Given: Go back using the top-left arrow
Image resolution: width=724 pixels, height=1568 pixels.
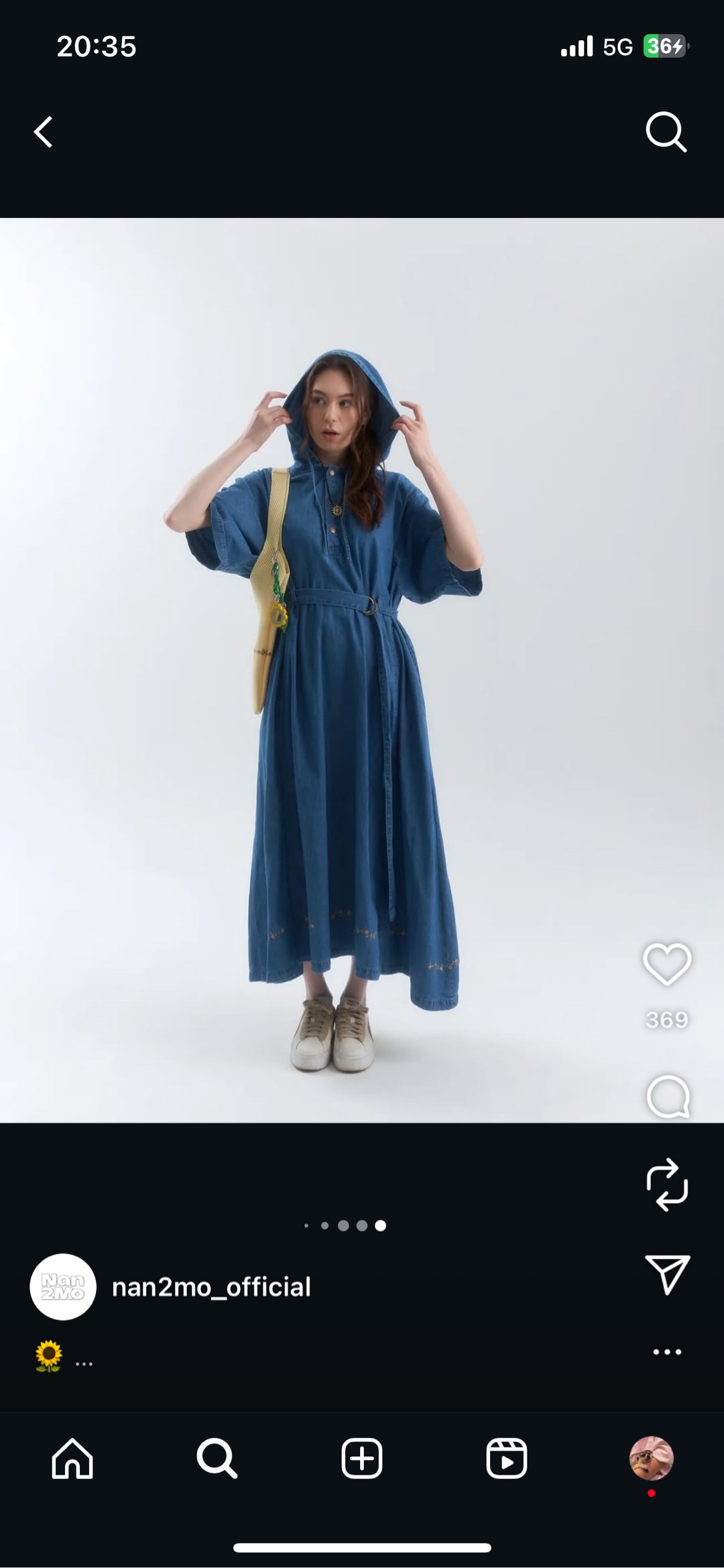Looking at the screenshot, I should [x=44, y=131].
